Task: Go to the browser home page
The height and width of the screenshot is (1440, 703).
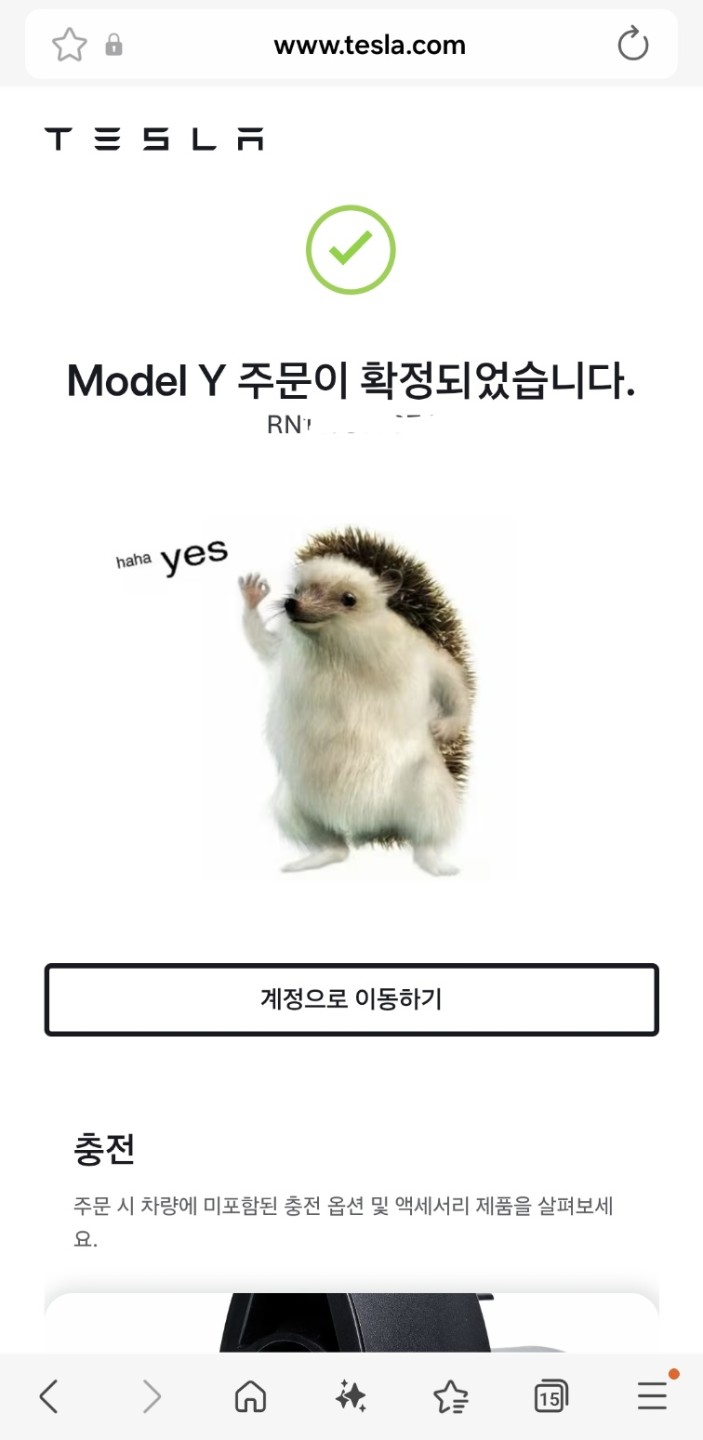Action: point(250,1396)
